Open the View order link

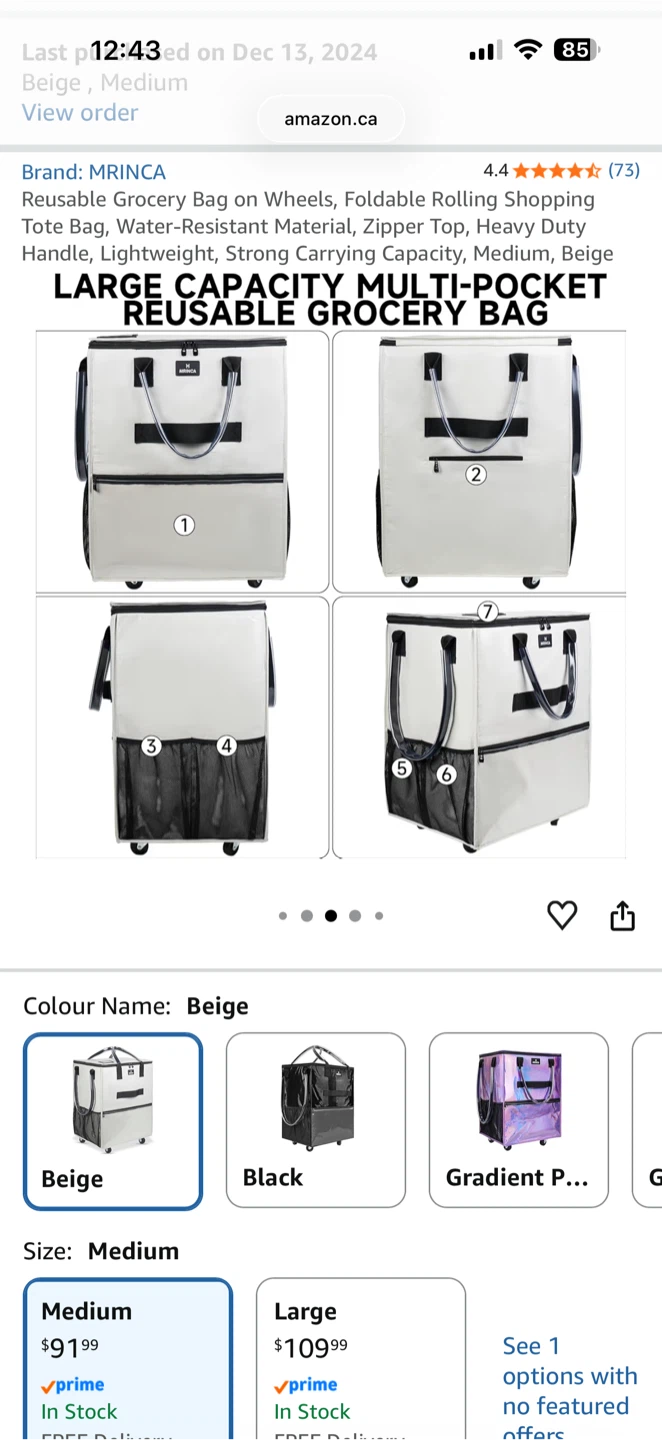(80, 112)
